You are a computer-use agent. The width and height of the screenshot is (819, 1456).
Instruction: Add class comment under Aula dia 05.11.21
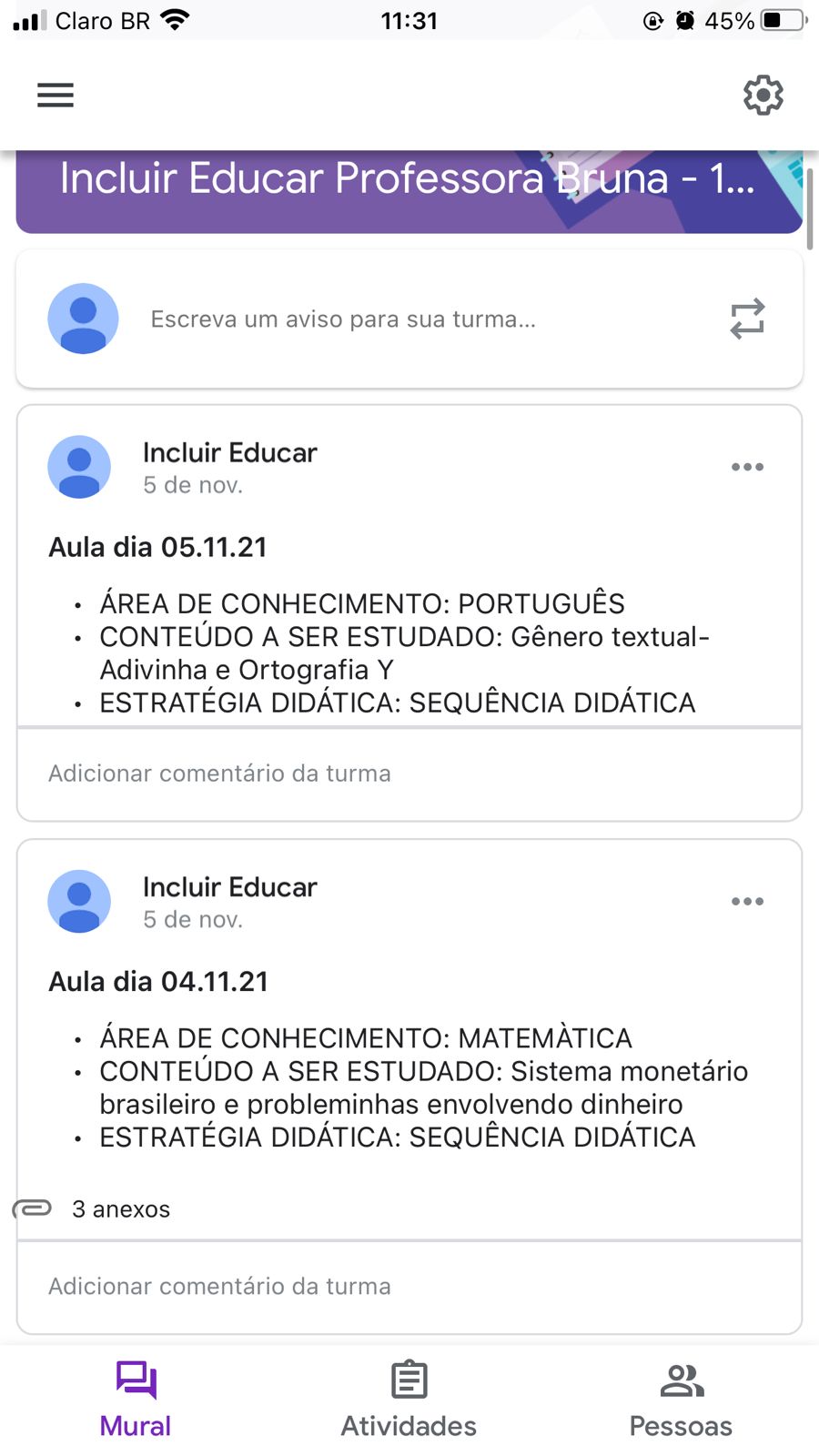[x=409, y=773]
